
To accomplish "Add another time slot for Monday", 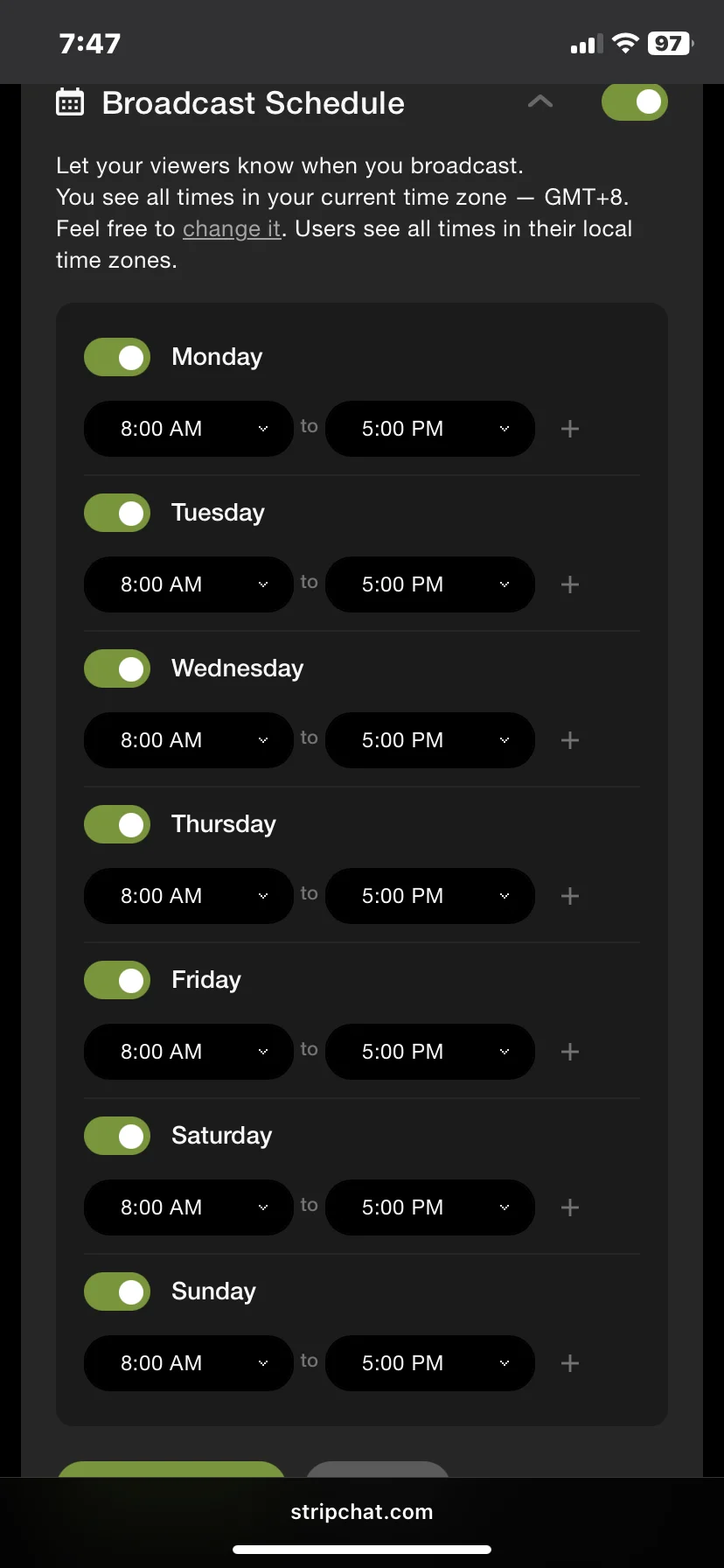I will [570, 429].
